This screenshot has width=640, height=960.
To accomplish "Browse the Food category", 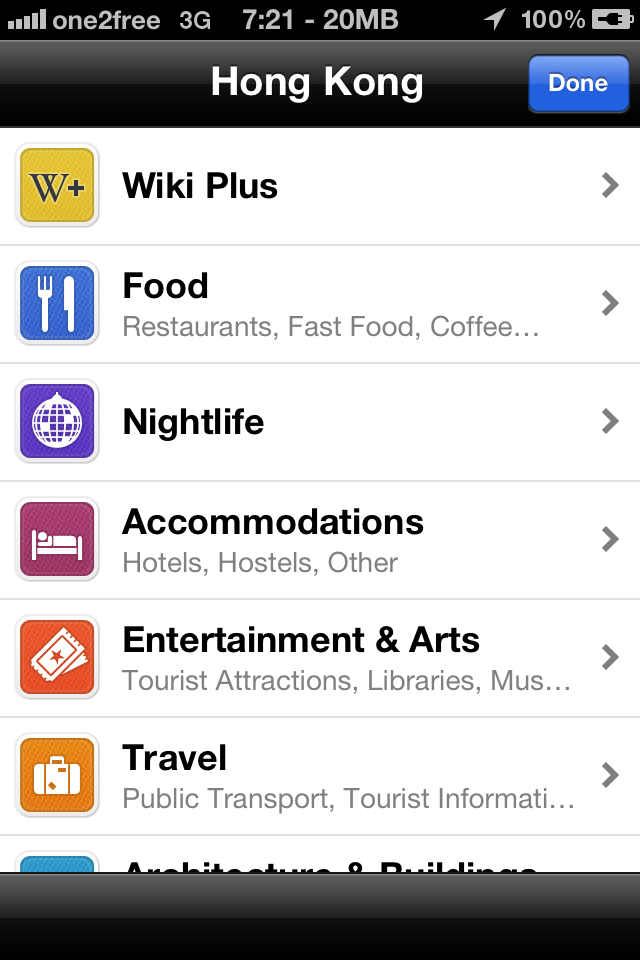I will point(320,304).
